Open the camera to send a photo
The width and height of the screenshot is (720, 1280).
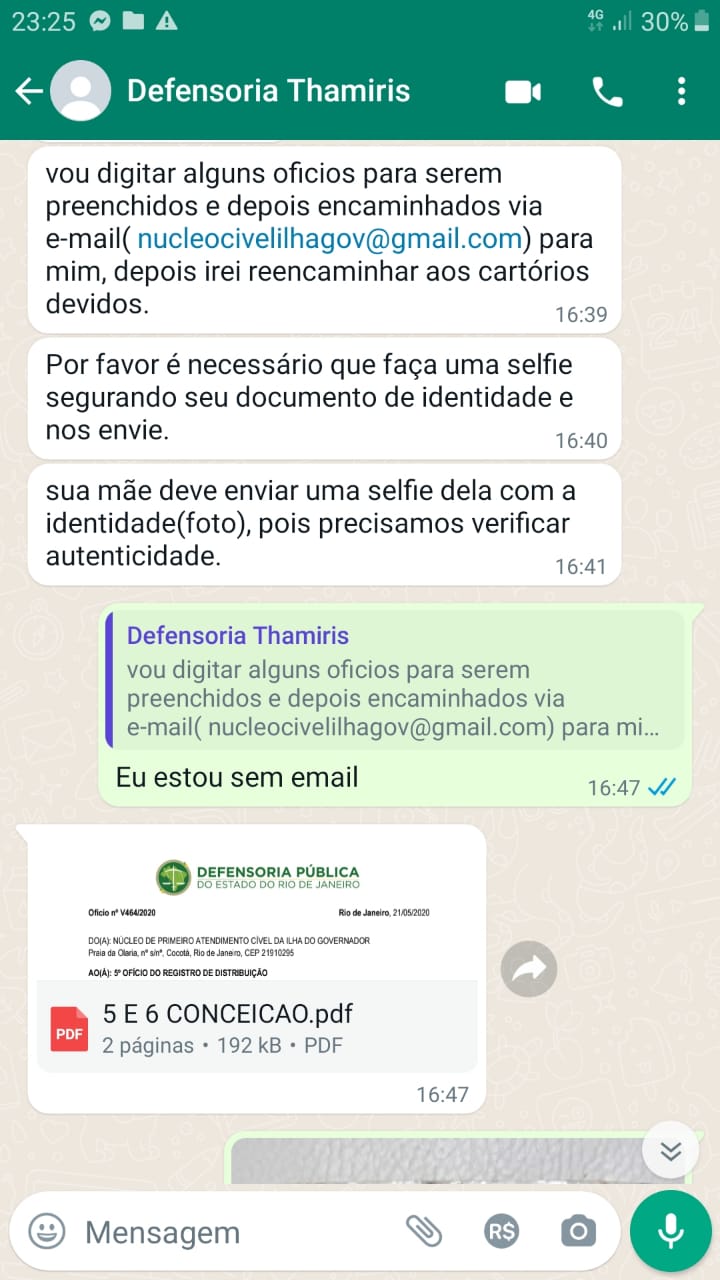(x=578, y=1232)
